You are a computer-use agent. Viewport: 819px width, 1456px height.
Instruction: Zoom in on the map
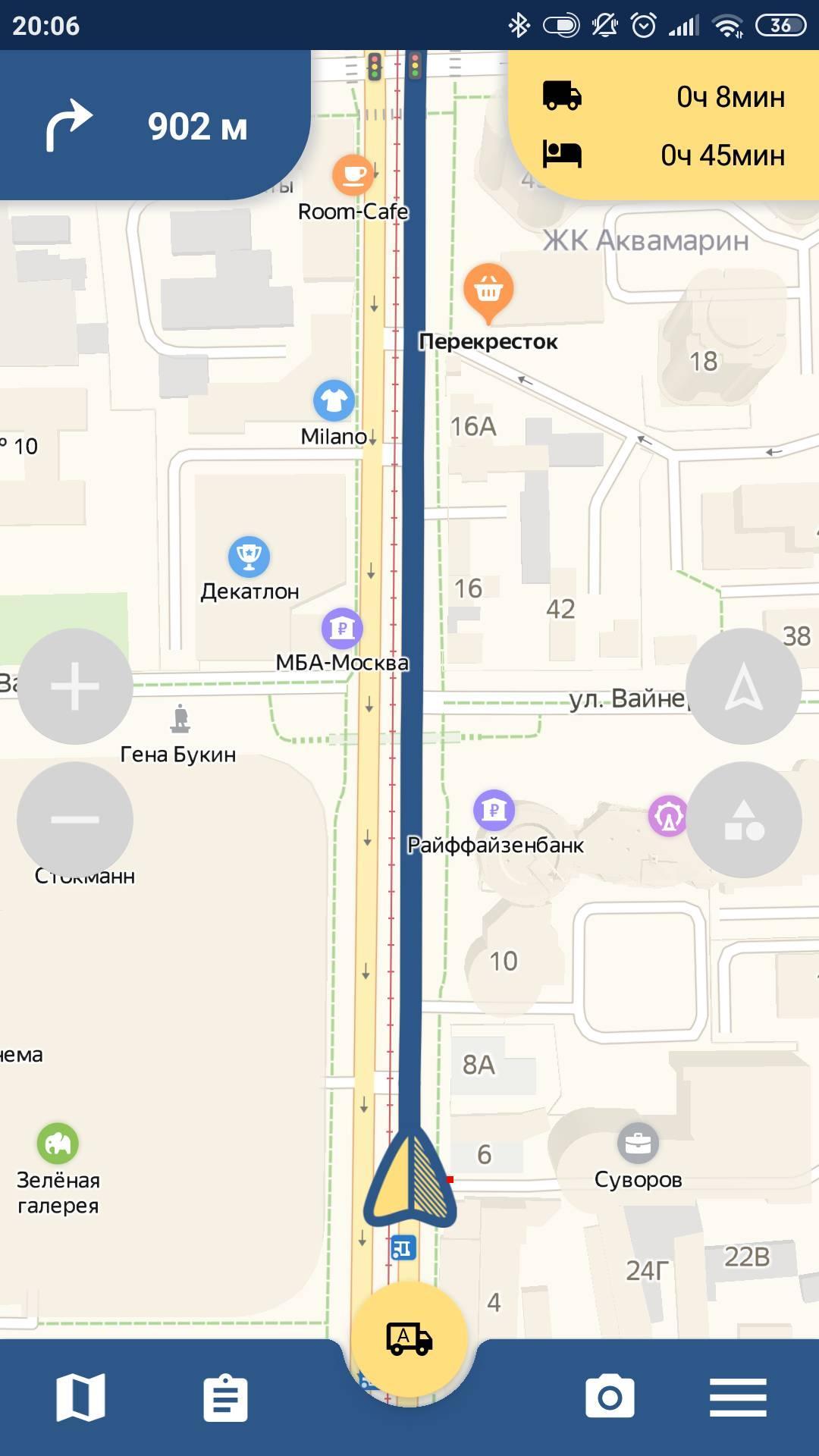click(74, 686)
